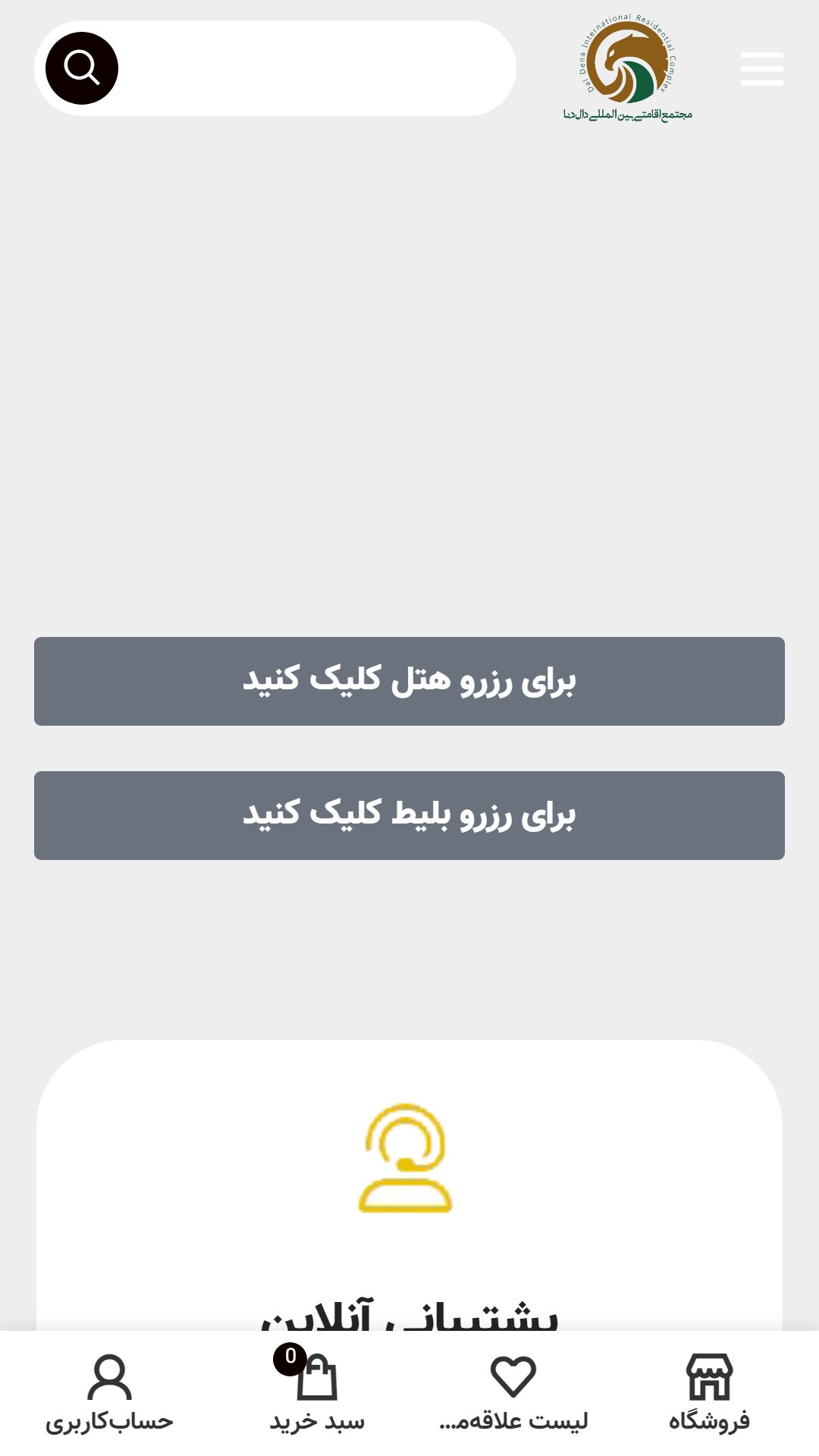
Task: Open the لیست علاقه‌مندی wishlist tab
Action: pos(513,1393)
